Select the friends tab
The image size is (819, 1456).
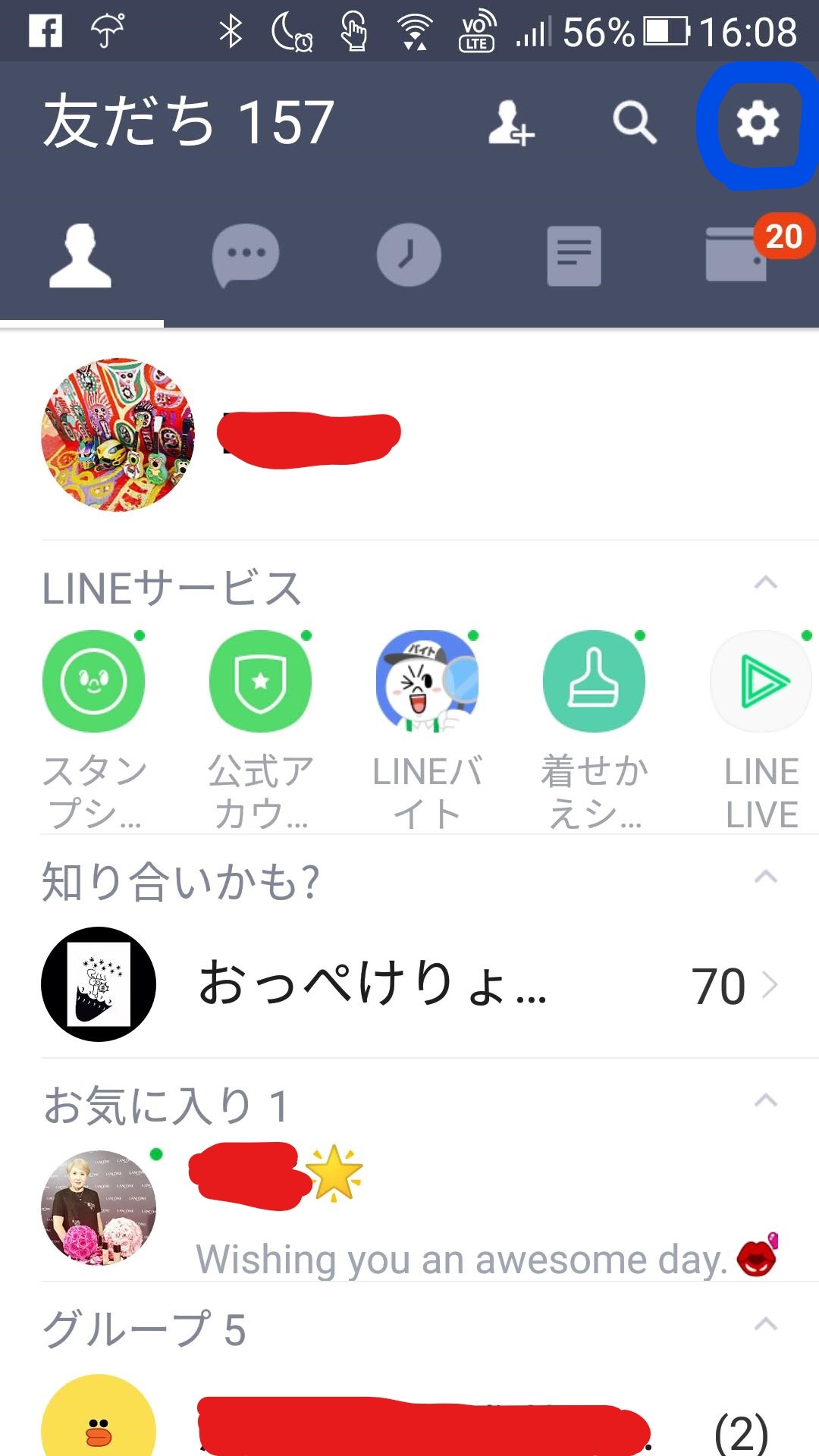(80, 255)
